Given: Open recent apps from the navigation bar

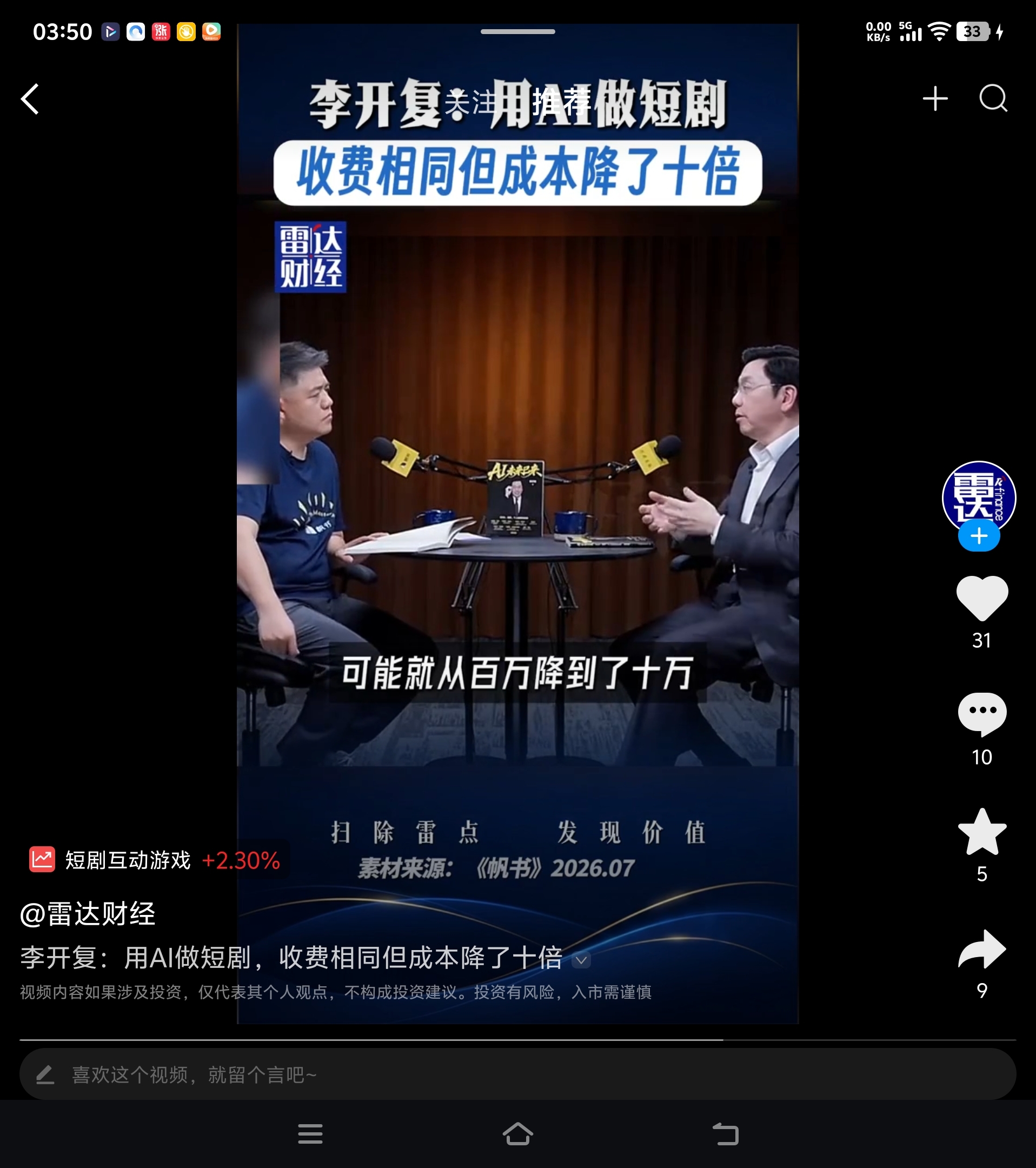Looking at the screenshot, I should coord(310,1134).
